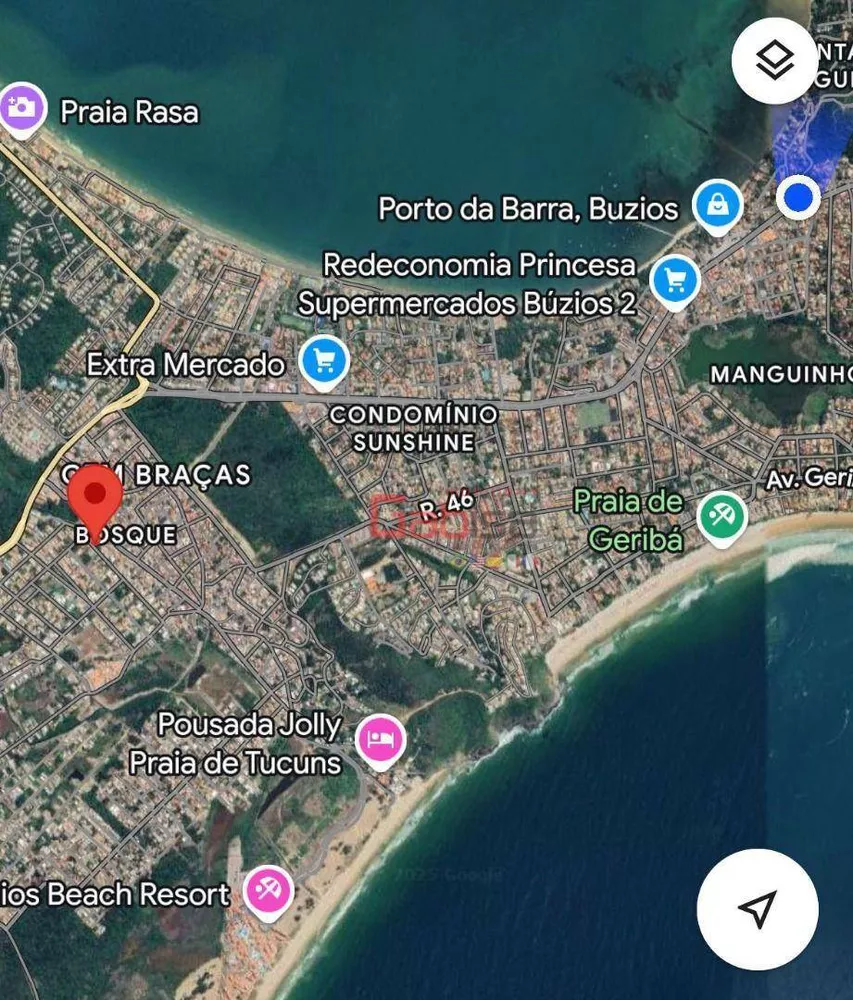Click the Praia de Geribá beach icon
The image size is (853, 1000).
click(722, 516)
